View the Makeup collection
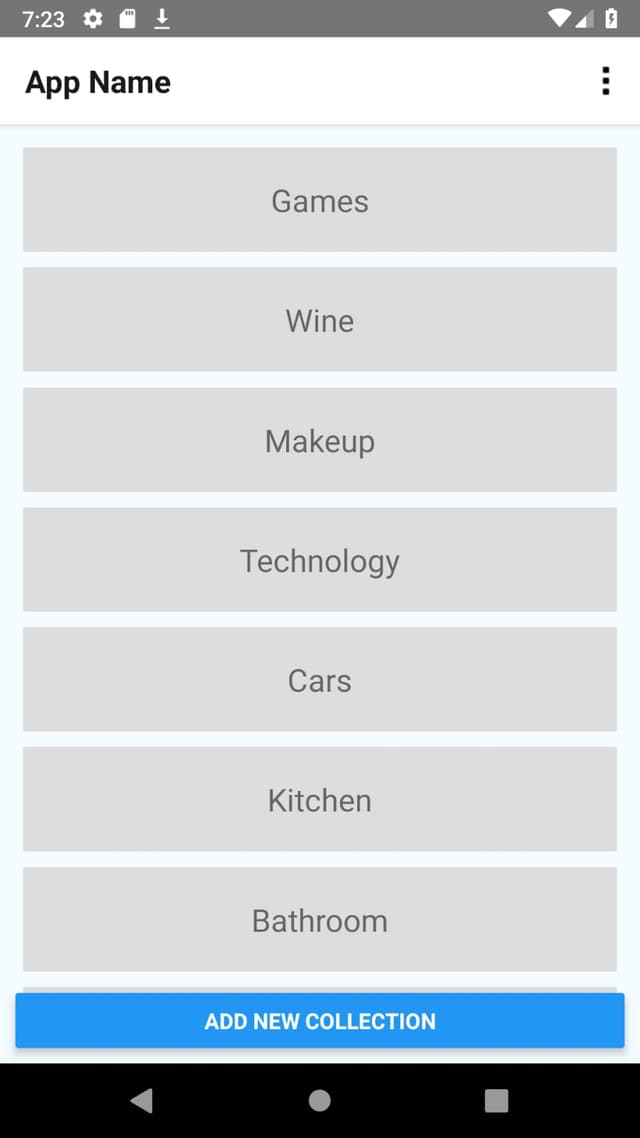 [x=320, y=440]
